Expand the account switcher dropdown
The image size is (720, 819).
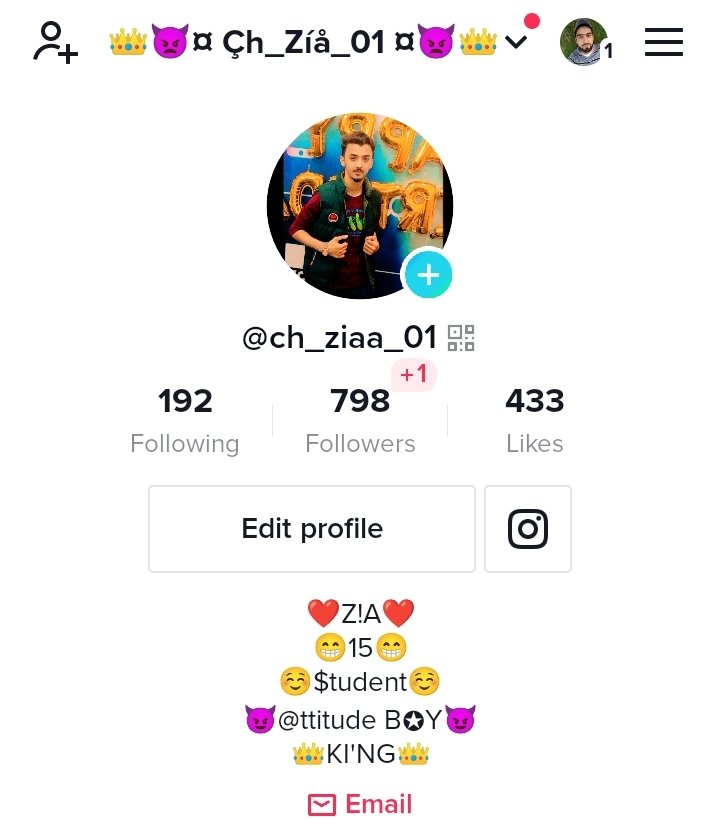[516, 43]
